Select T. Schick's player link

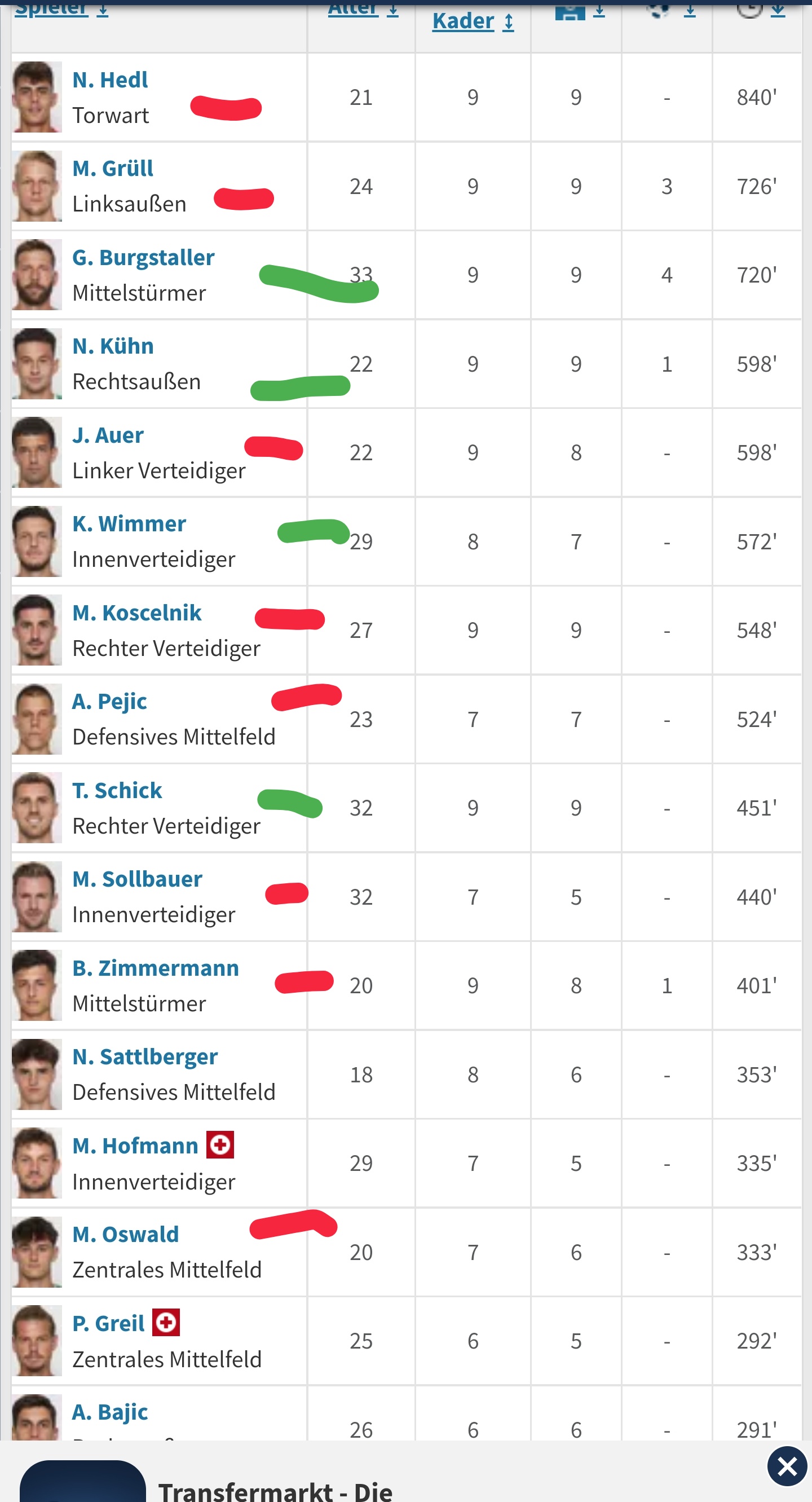117,790
